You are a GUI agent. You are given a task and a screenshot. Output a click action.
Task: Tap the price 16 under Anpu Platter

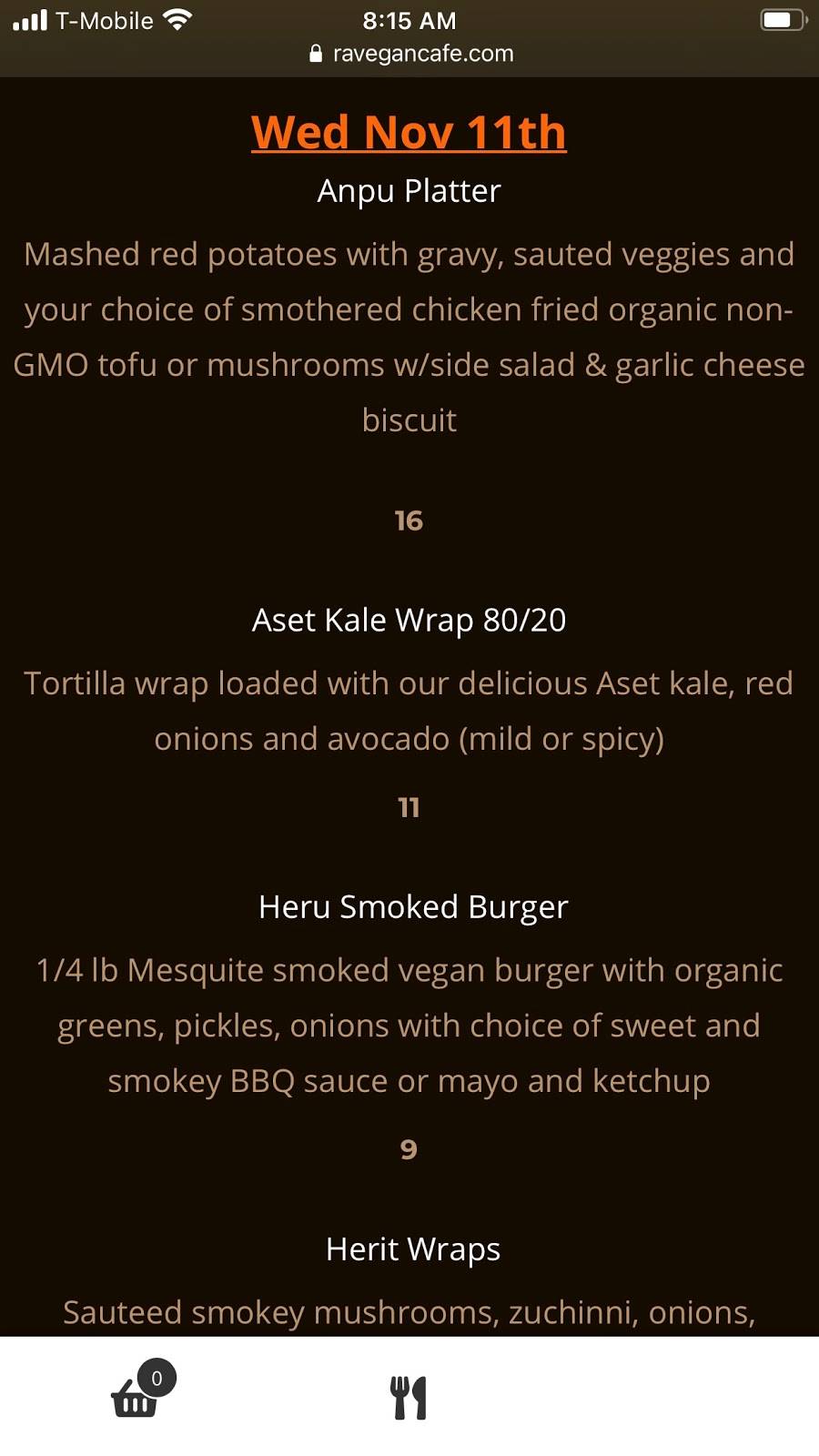[x=409, y=521]
